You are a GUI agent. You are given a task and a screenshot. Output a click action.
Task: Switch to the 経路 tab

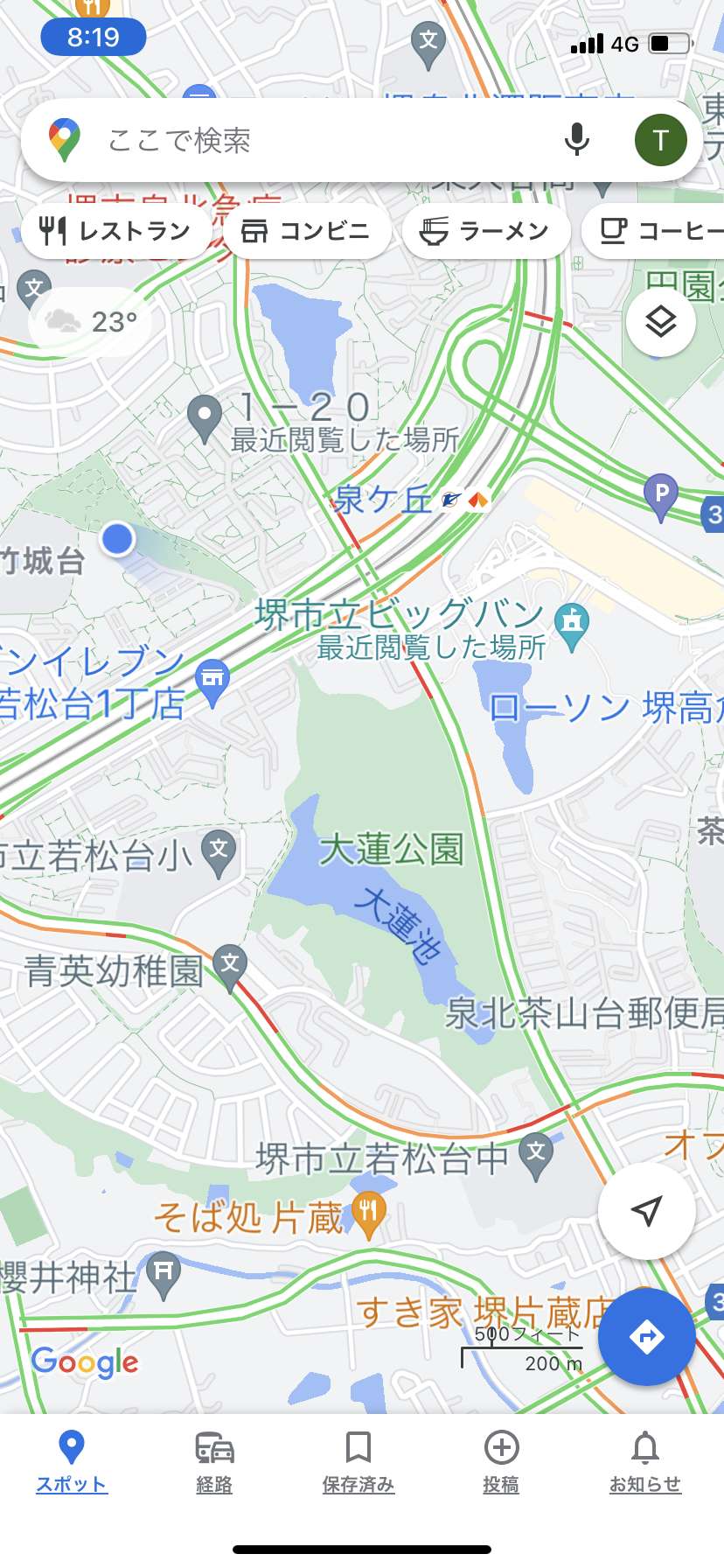[x=214, y=1461]
